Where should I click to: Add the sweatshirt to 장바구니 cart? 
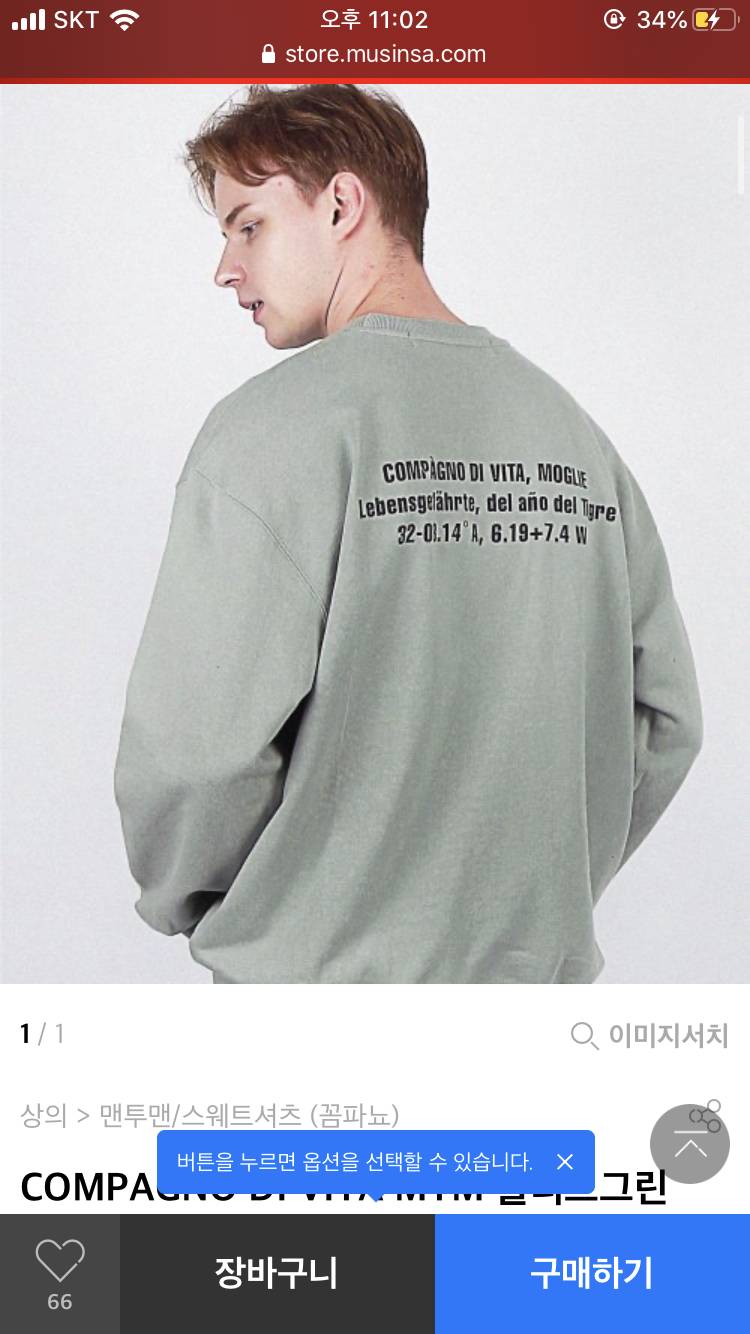pos(276,1273)
